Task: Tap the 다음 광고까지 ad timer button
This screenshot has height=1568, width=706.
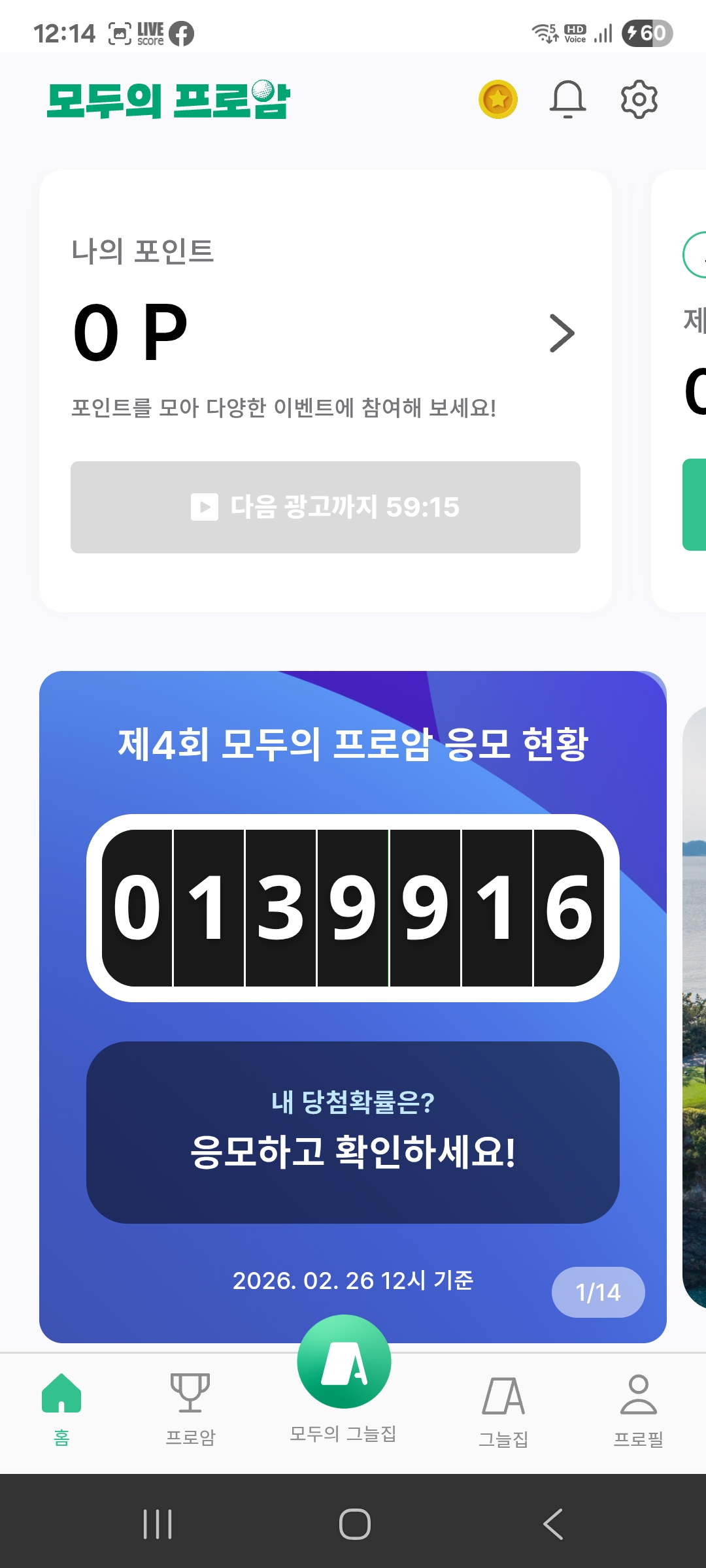Action: pos(326,507)
